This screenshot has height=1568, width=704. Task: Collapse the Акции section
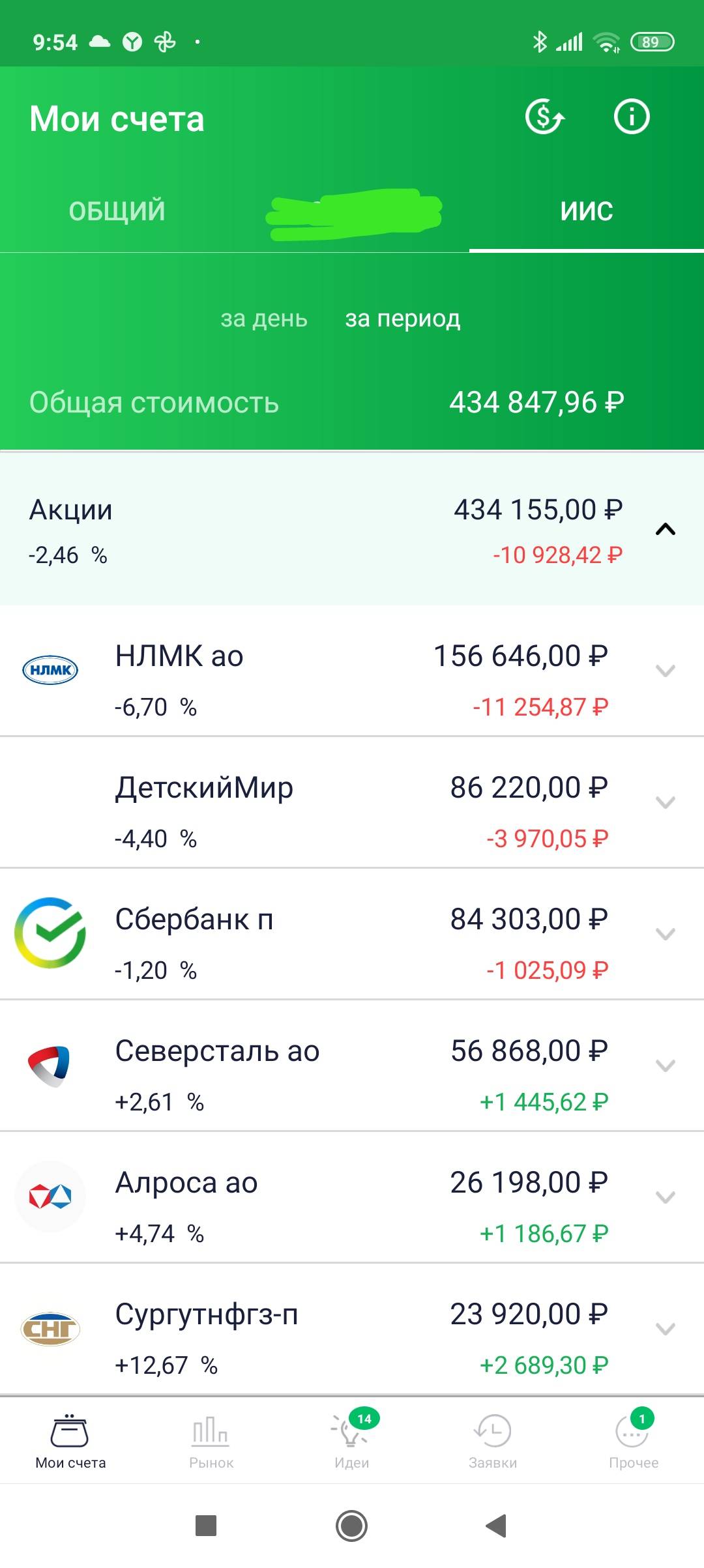pos(665,529)
